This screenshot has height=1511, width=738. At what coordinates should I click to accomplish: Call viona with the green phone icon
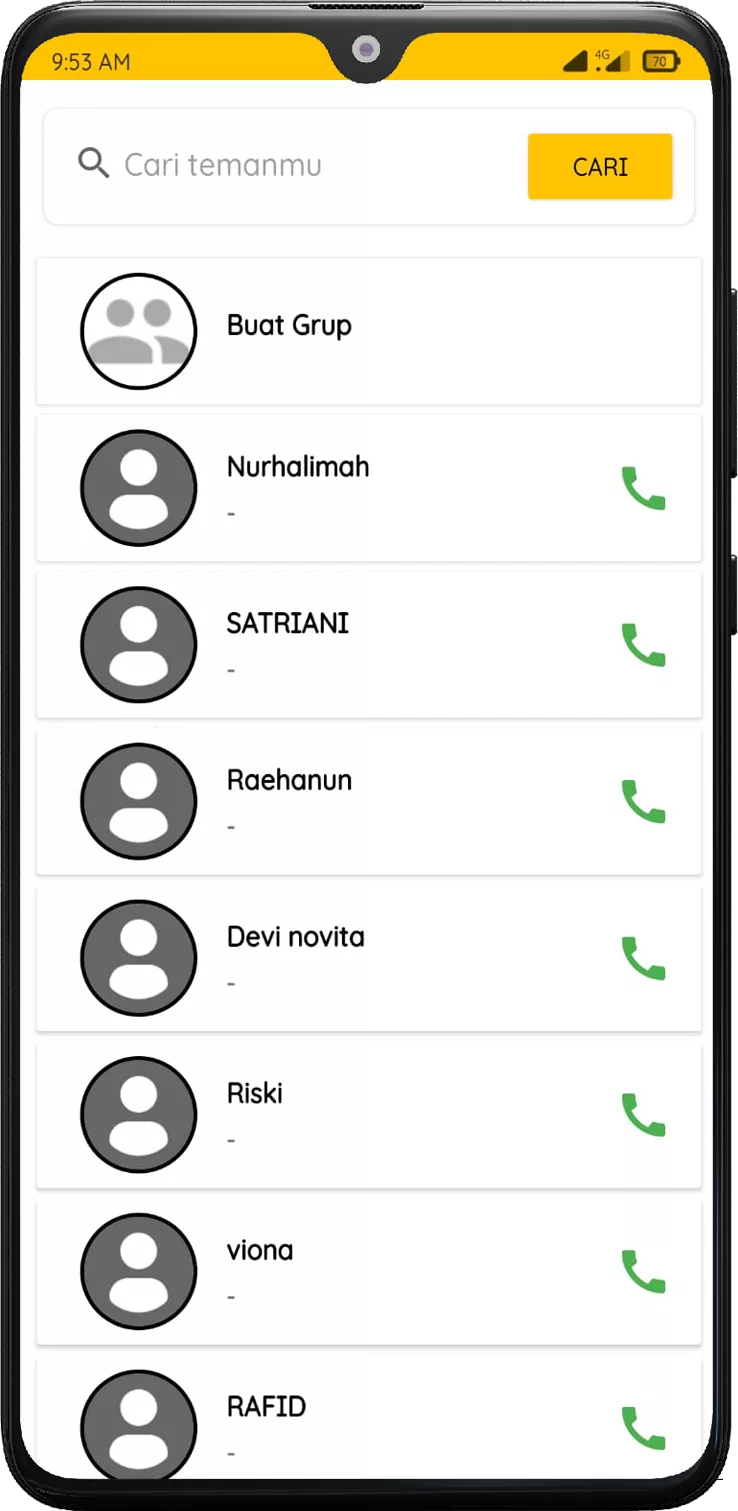[x=643, y=1271]
